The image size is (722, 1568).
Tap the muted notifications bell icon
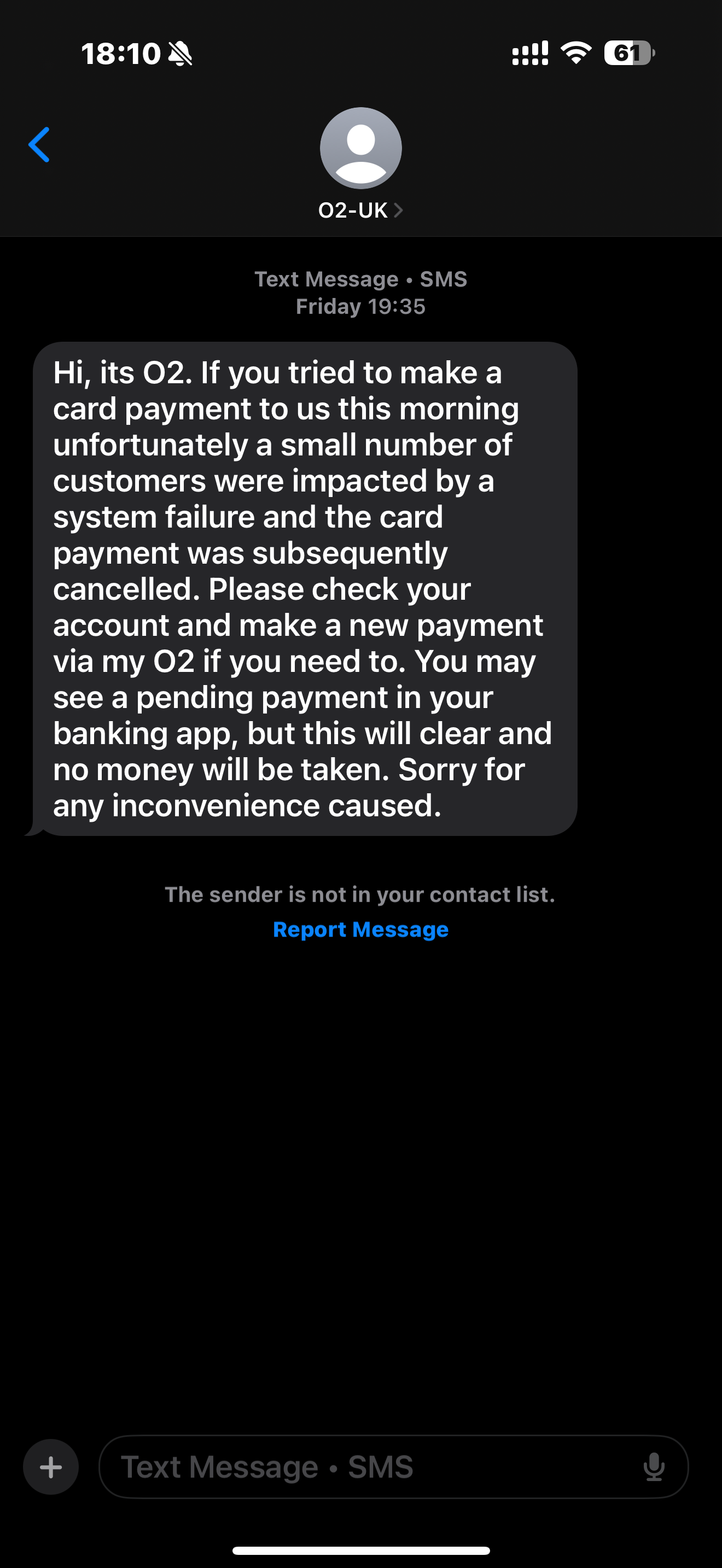182,54
